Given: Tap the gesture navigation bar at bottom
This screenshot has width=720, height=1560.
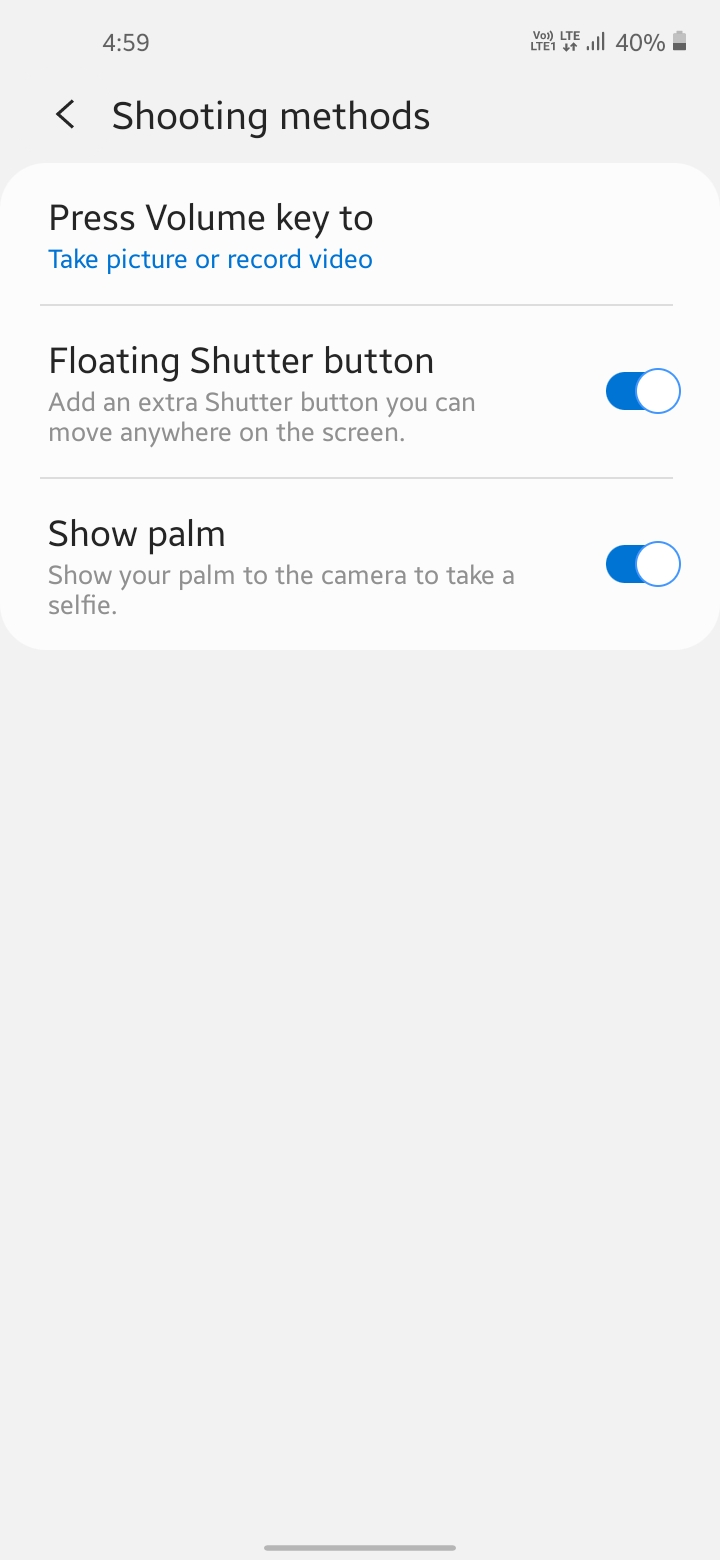Looking at the screenshot, I should point(360,1545).
